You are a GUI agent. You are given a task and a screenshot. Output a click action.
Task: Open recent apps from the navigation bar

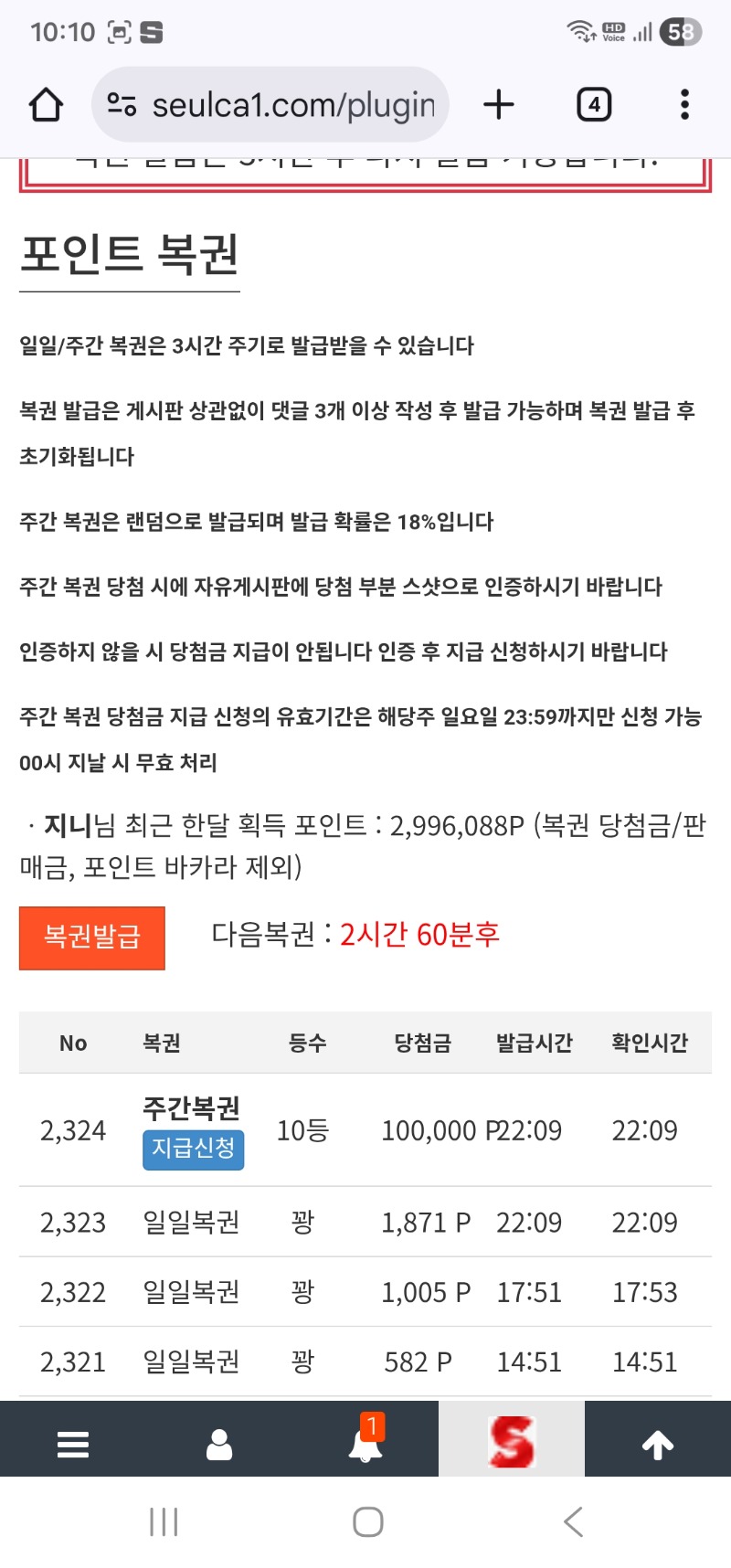pyautogui.click(x=164, y=1521)
